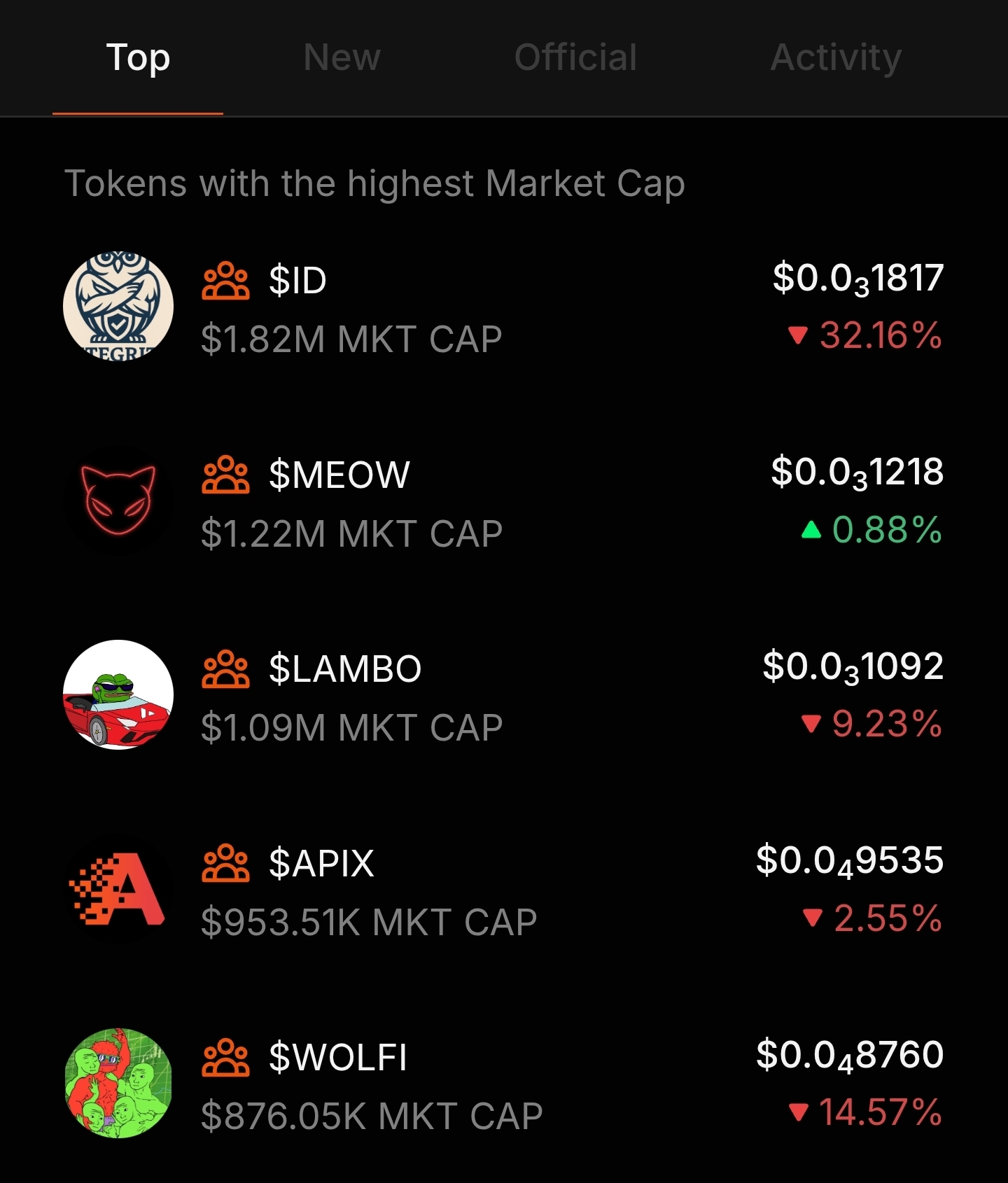The image size is (1008, 1183).
Task: Select the $APIX token
Action: [503, 890]
